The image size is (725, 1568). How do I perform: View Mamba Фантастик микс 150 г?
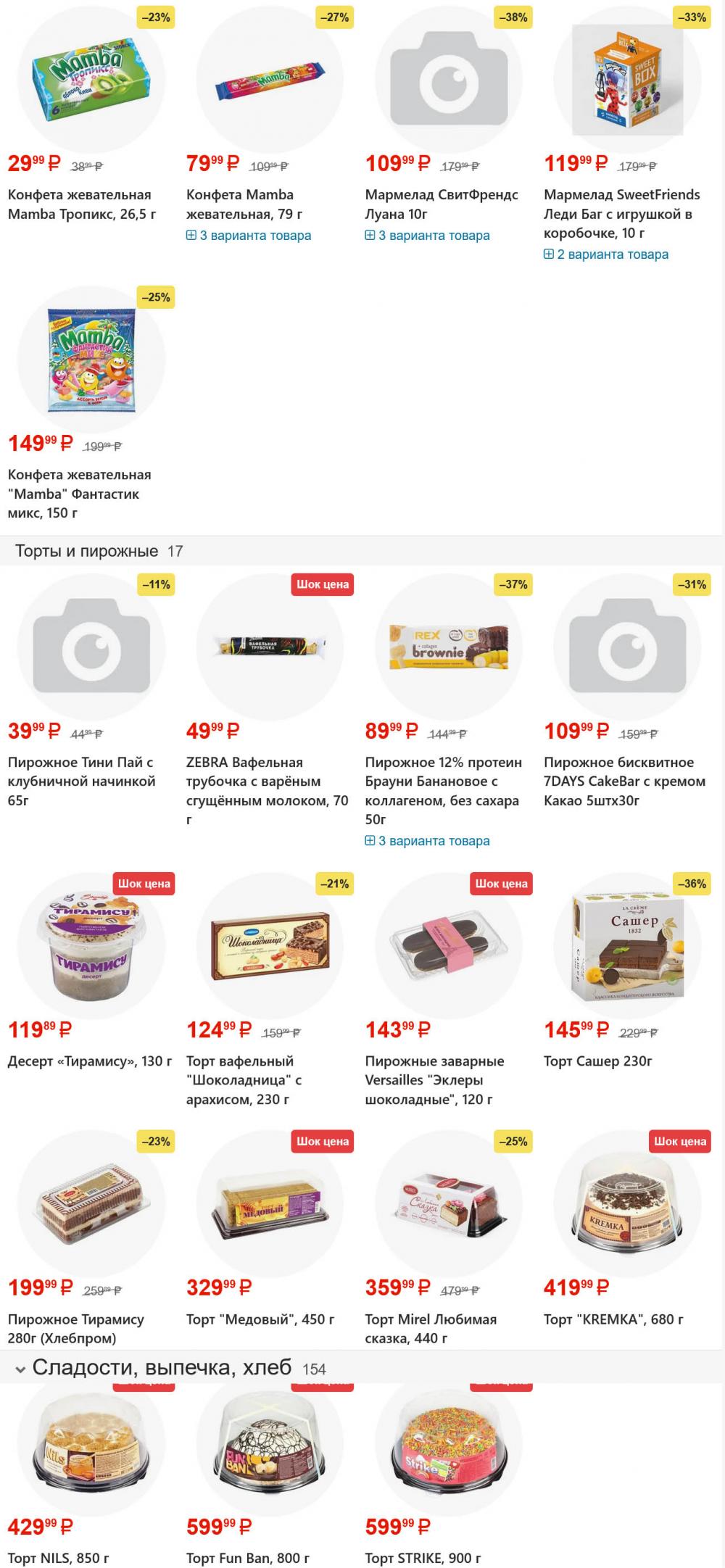point(79,494)
